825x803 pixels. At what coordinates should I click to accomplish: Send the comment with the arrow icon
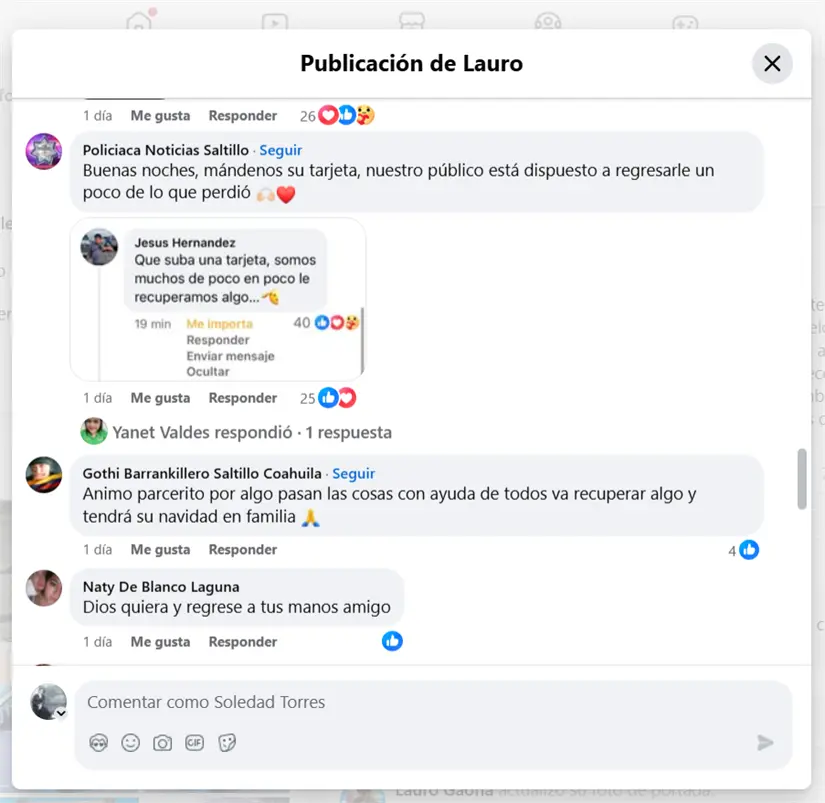pos(765,742)
